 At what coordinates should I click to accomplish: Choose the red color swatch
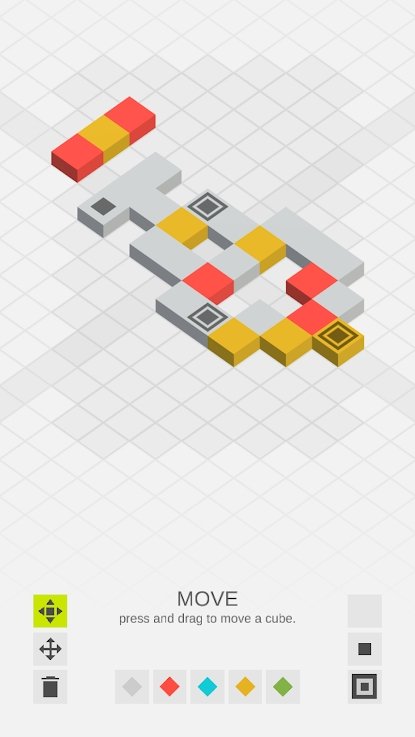(x=170, y=687)
